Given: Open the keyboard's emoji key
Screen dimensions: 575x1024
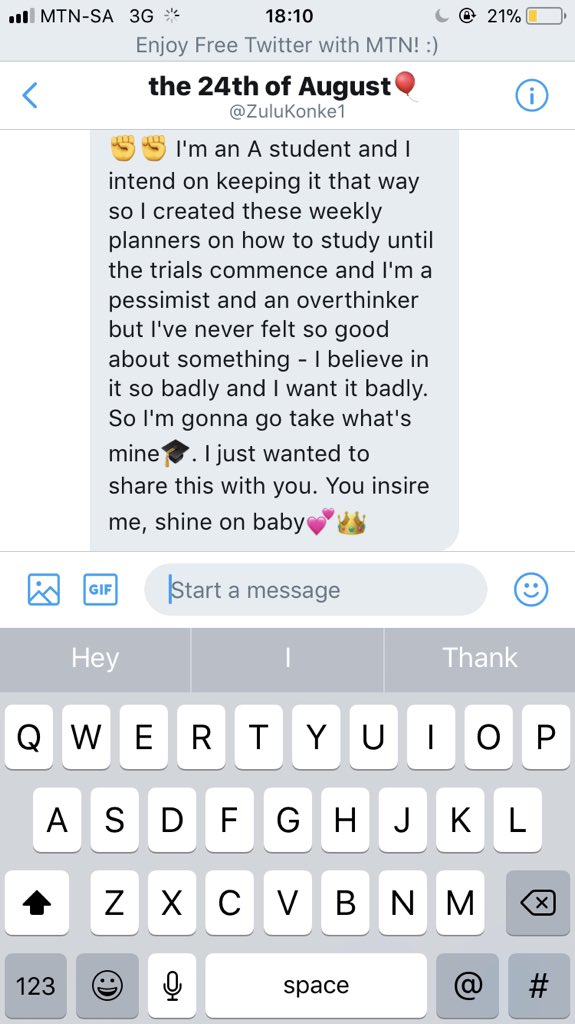Looking at the screenshot, I should 107,985.
